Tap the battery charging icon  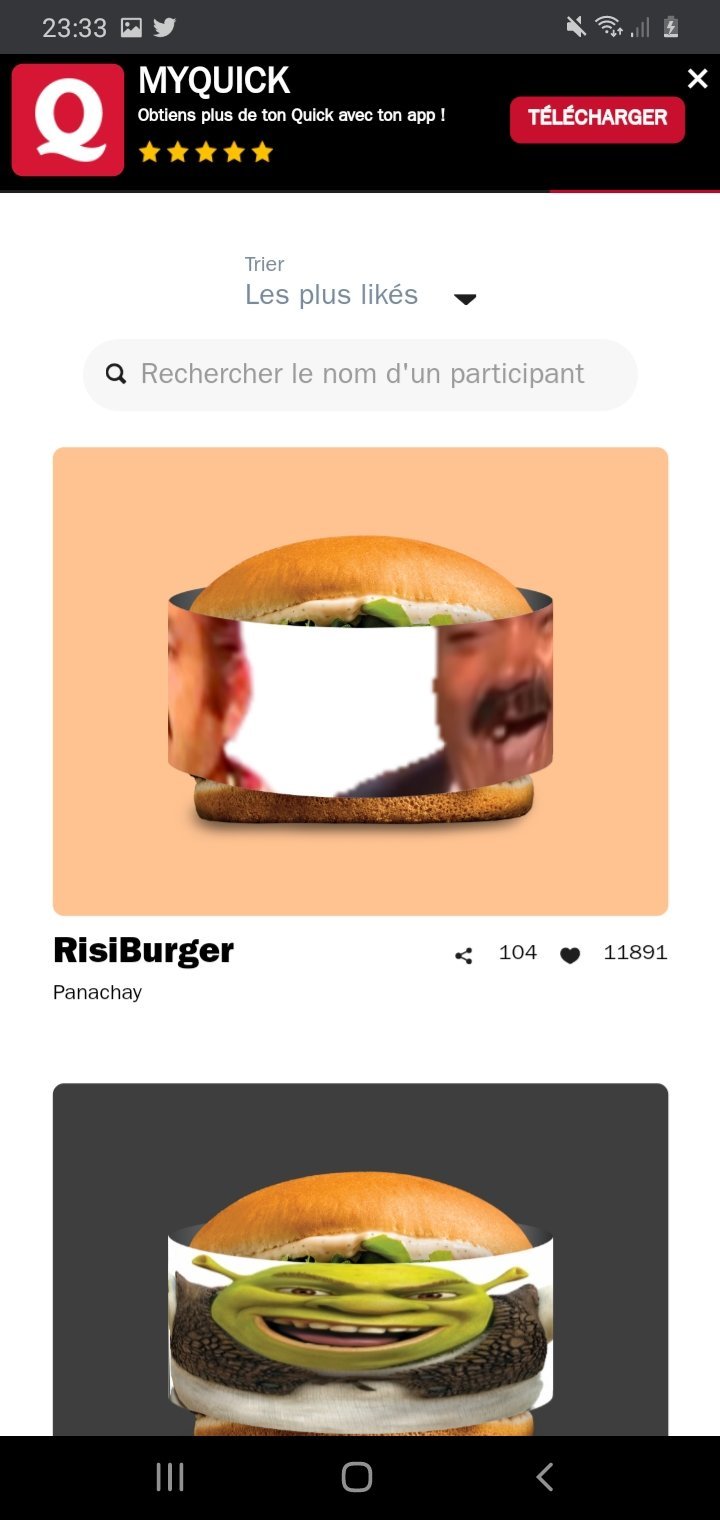(x=669, y=27)
